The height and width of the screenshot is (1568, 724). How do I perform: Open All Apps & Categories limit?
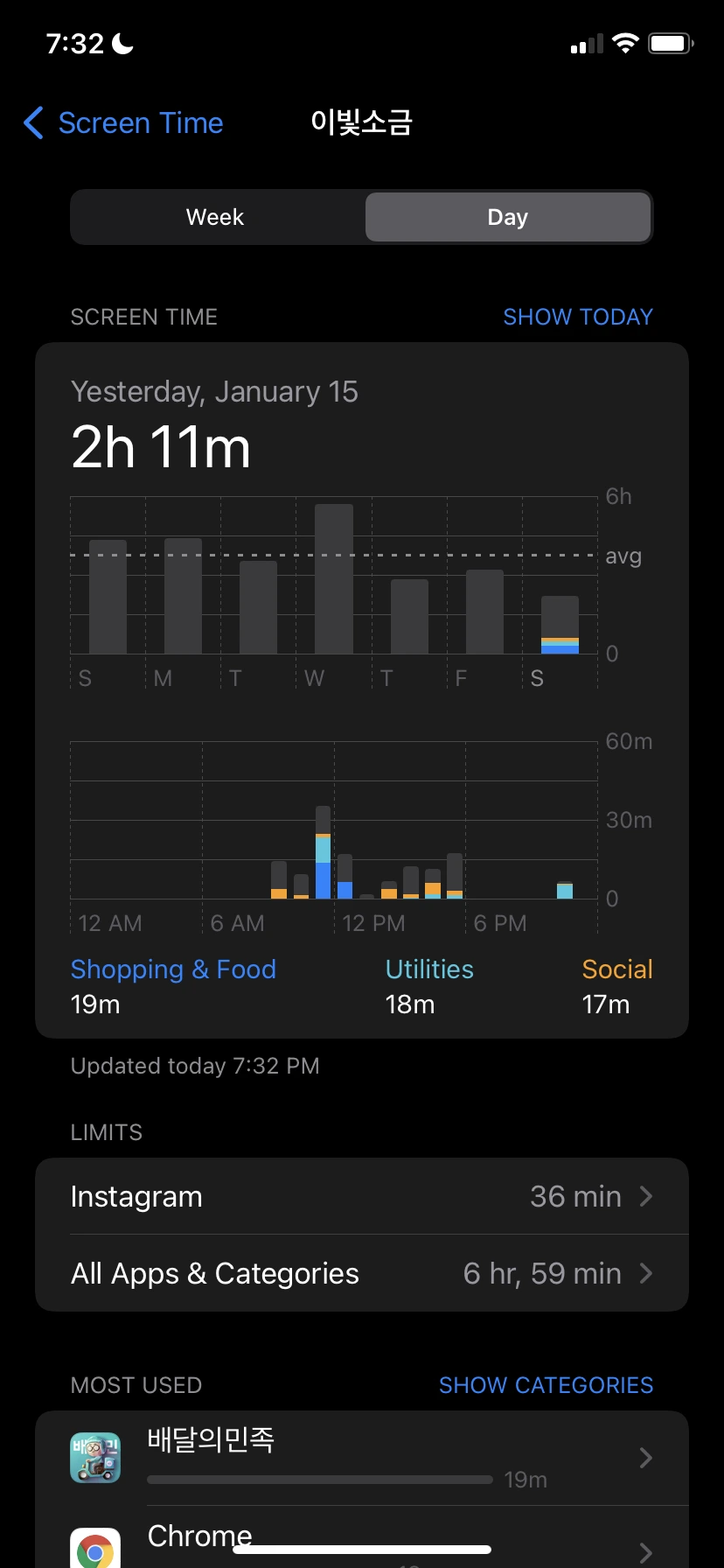(361, 1273)
